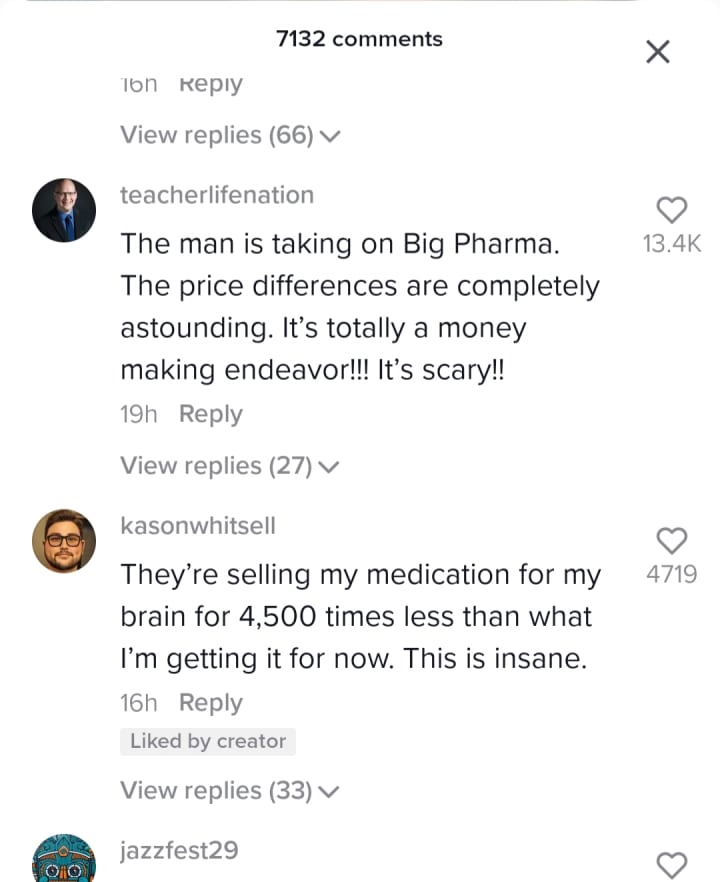Image resolution: width=720 pixels, height=882 pixels.
Task: Visit the jazzfest29 username link
Action: tap(179, 850)
